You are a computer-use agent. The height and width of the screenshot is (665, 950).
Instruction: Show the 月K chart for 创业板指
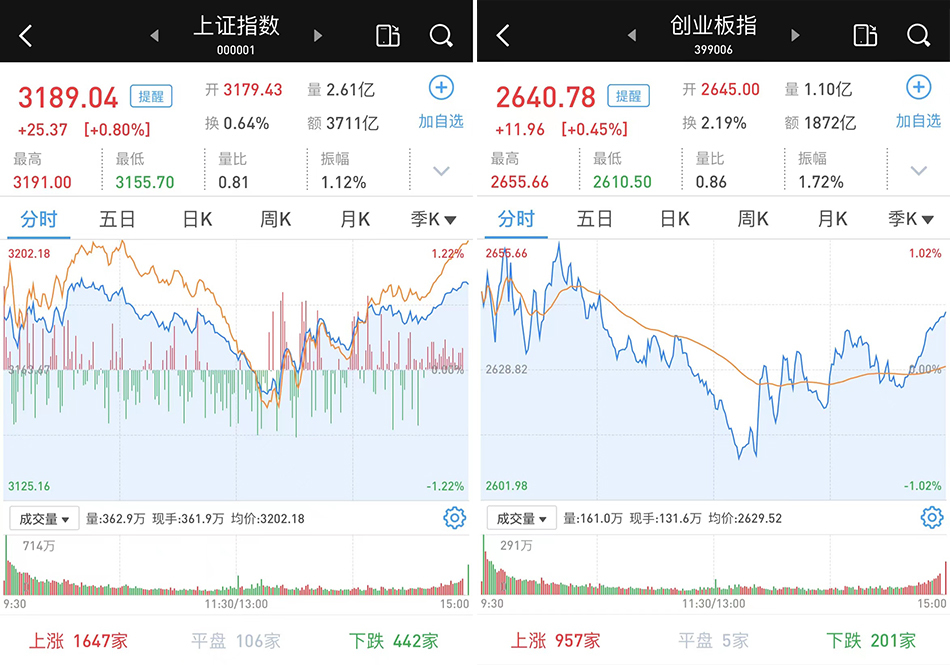(832, 219)
